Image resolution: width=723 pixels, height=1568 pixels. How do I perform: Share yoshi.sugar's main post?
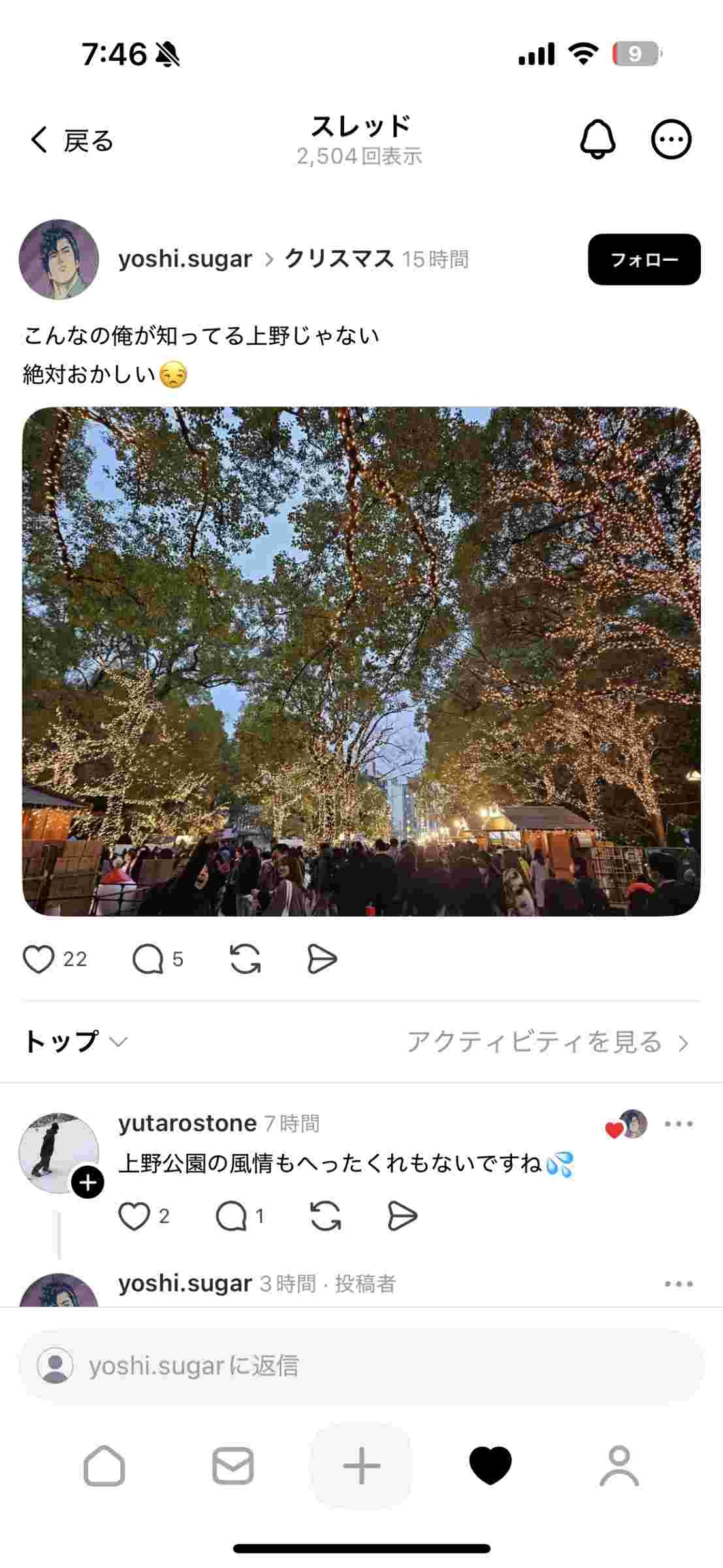[322, 959]
